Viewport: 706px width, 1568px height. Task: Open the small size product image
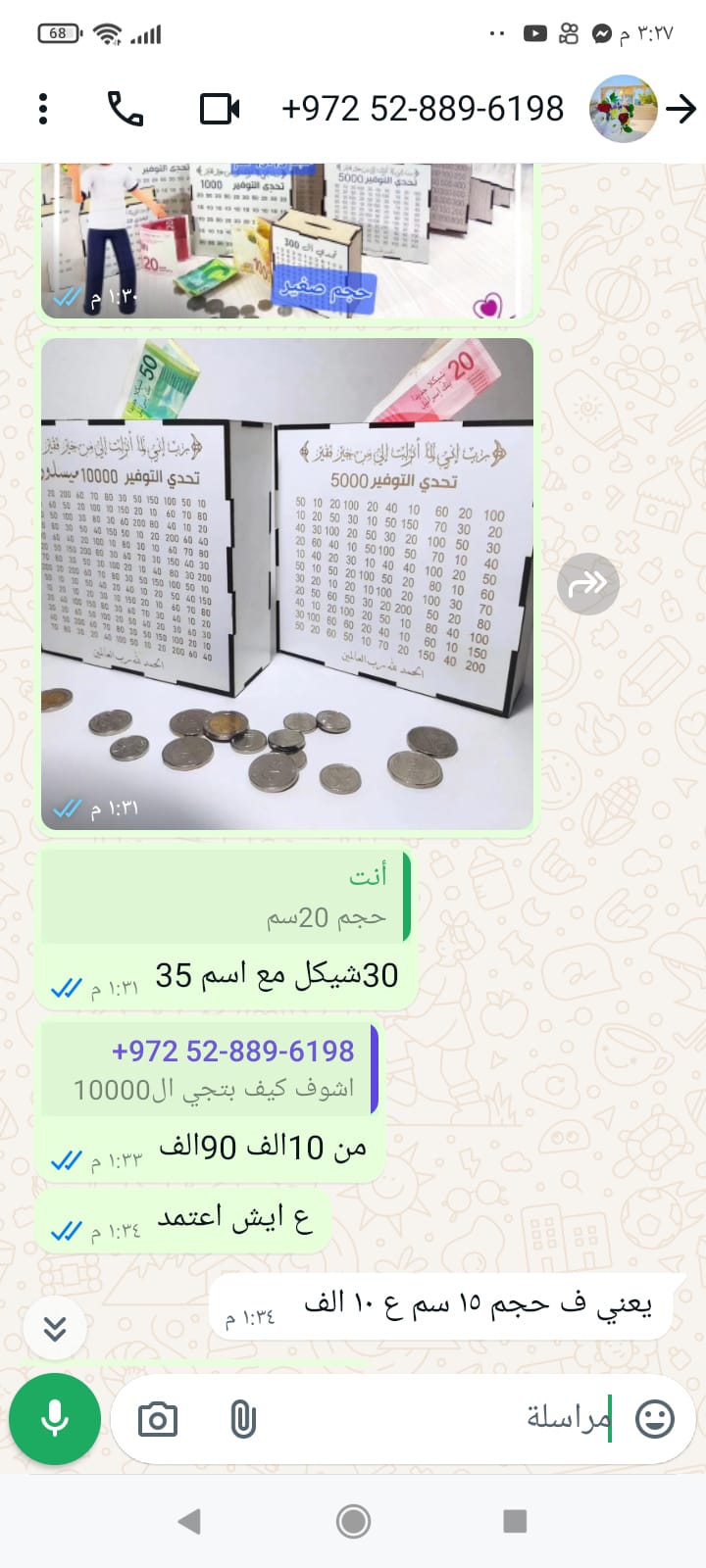287,240
